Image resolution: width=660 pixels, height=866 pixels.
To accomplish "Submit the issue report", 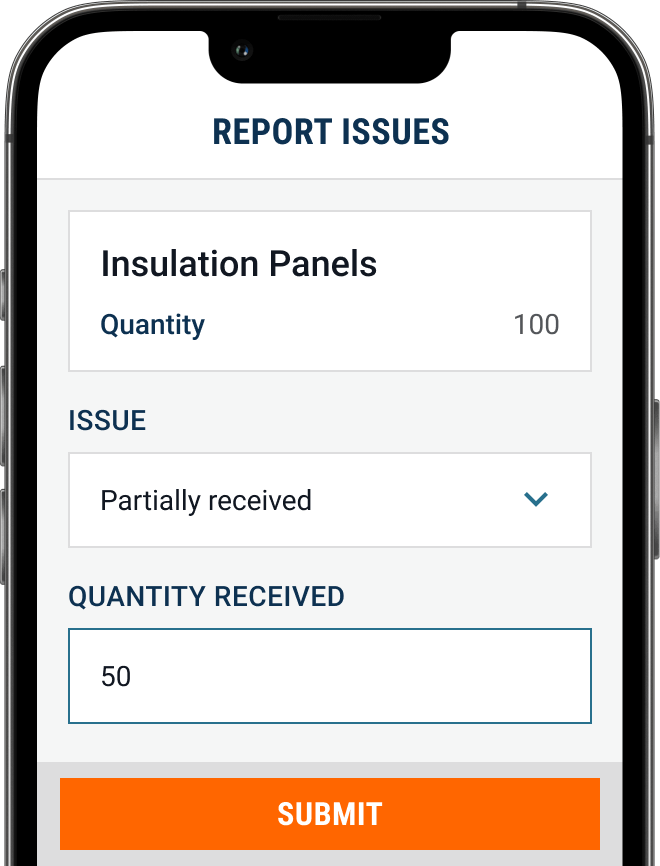I will click(x=329, y=814).
